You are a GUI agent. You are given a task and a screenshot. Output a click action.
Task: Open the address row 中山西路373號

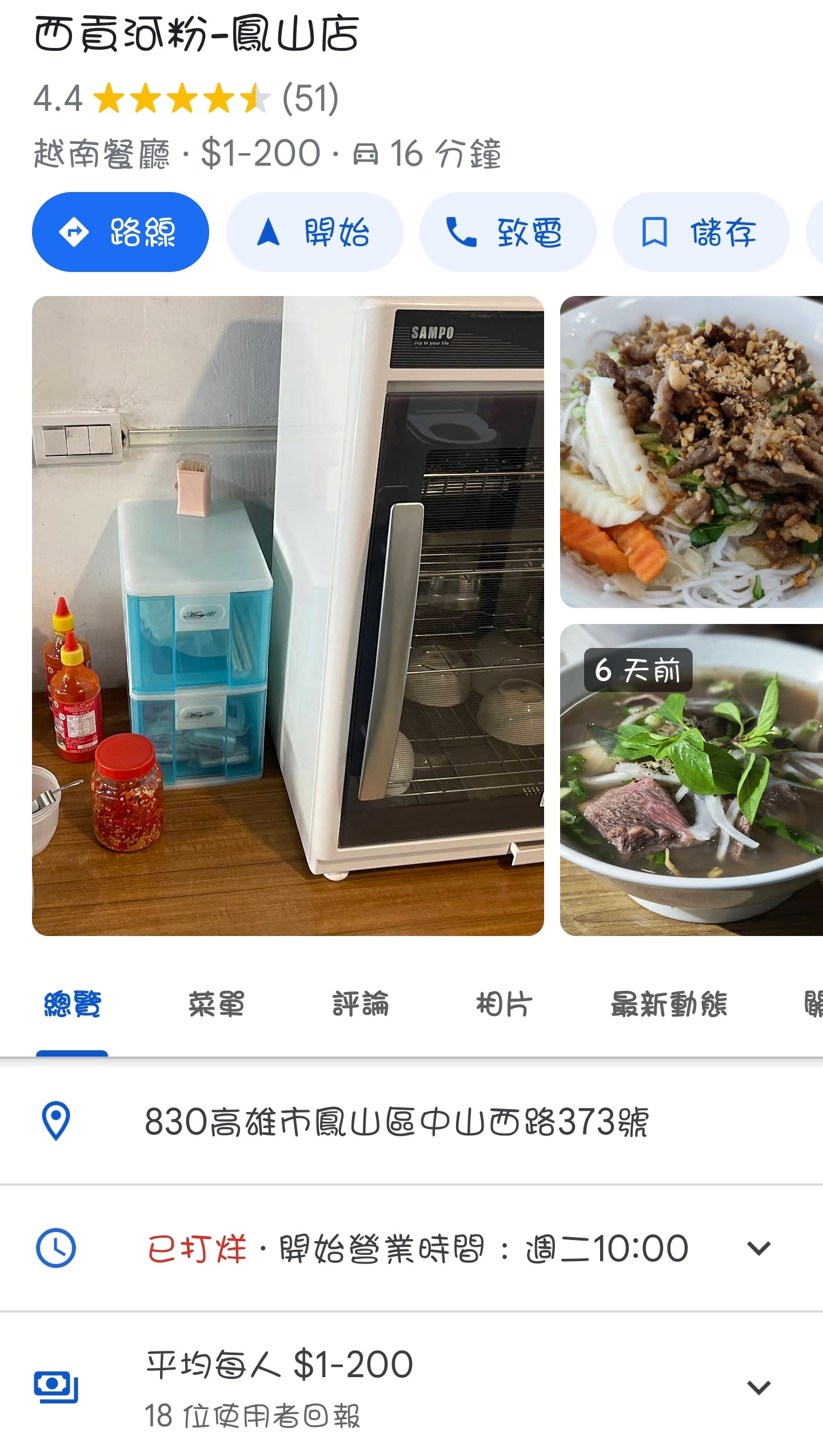pos(397,1121)
